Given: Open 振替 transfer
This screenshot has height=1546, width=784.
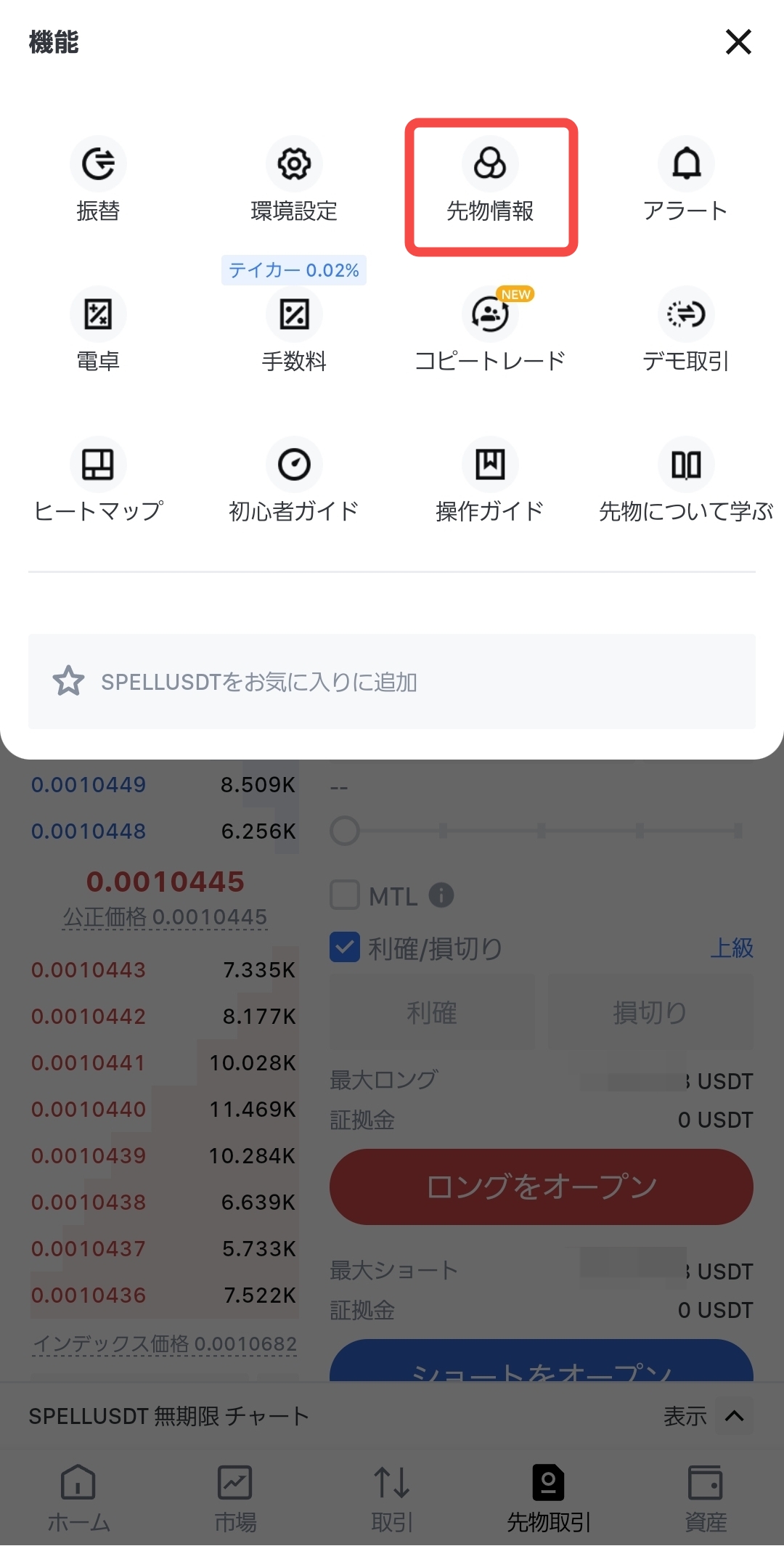Looking at the screenshot, I should click(x=98, y=179).
